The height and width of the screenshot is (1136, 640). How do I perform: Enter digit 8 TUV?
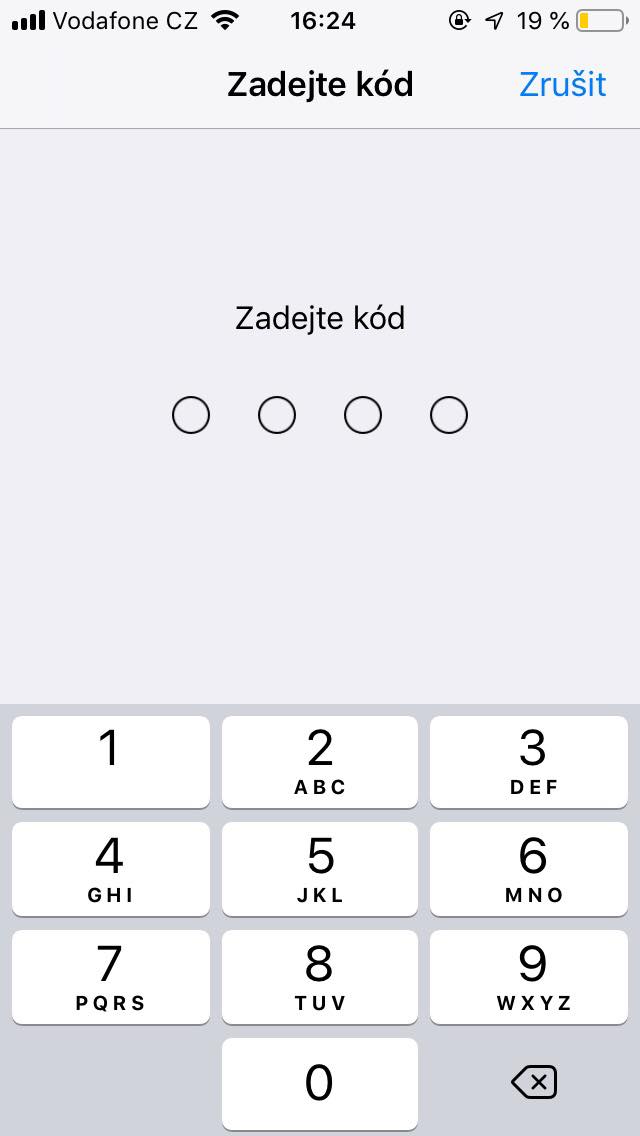[320, 976]
